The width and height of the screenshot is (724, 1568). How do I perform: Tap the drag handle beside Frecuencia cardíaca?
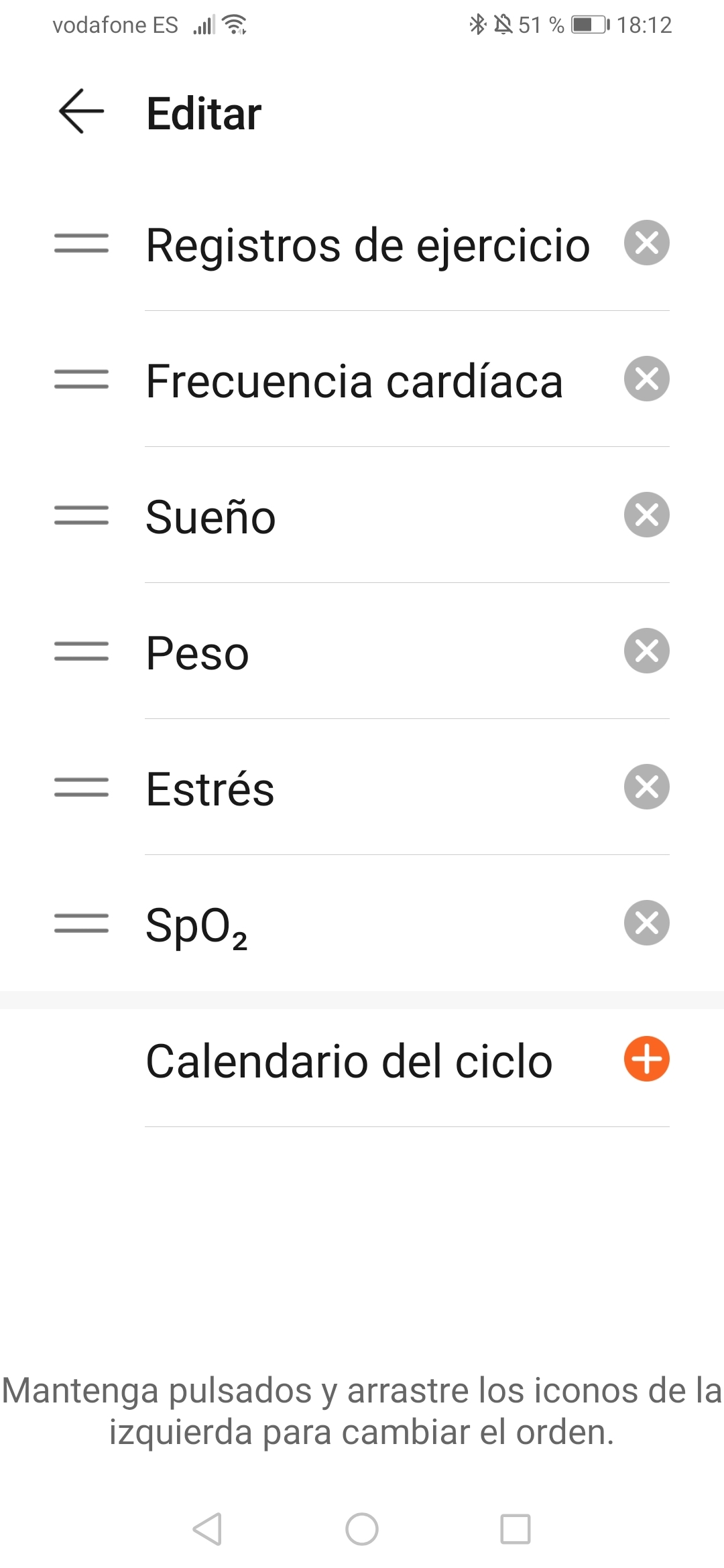click(x=80, y=380)
